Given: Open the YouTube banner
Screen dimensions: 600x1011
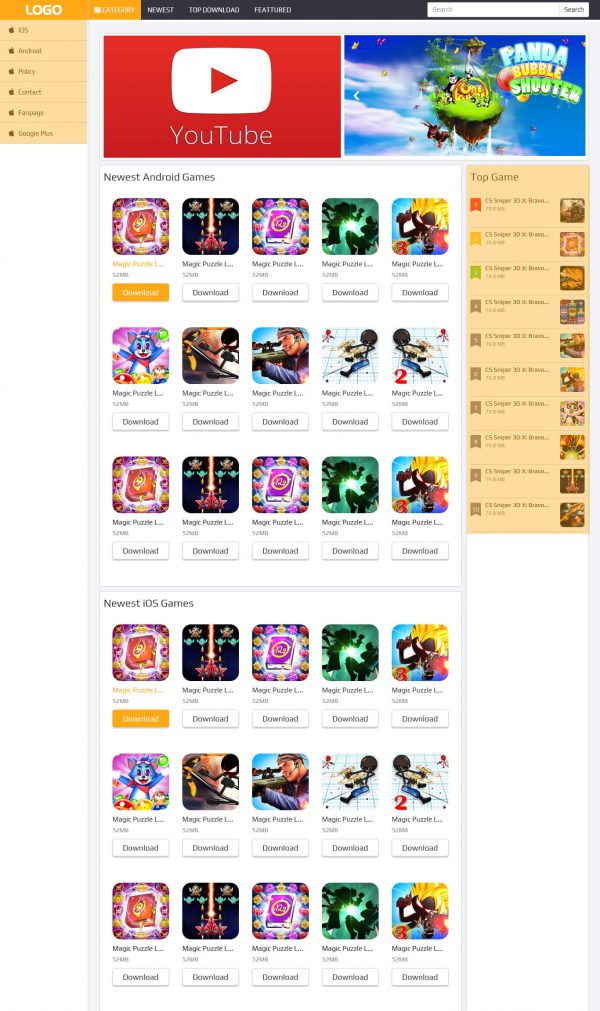Looking at the screenshot, I should click(x=222, y=96).
